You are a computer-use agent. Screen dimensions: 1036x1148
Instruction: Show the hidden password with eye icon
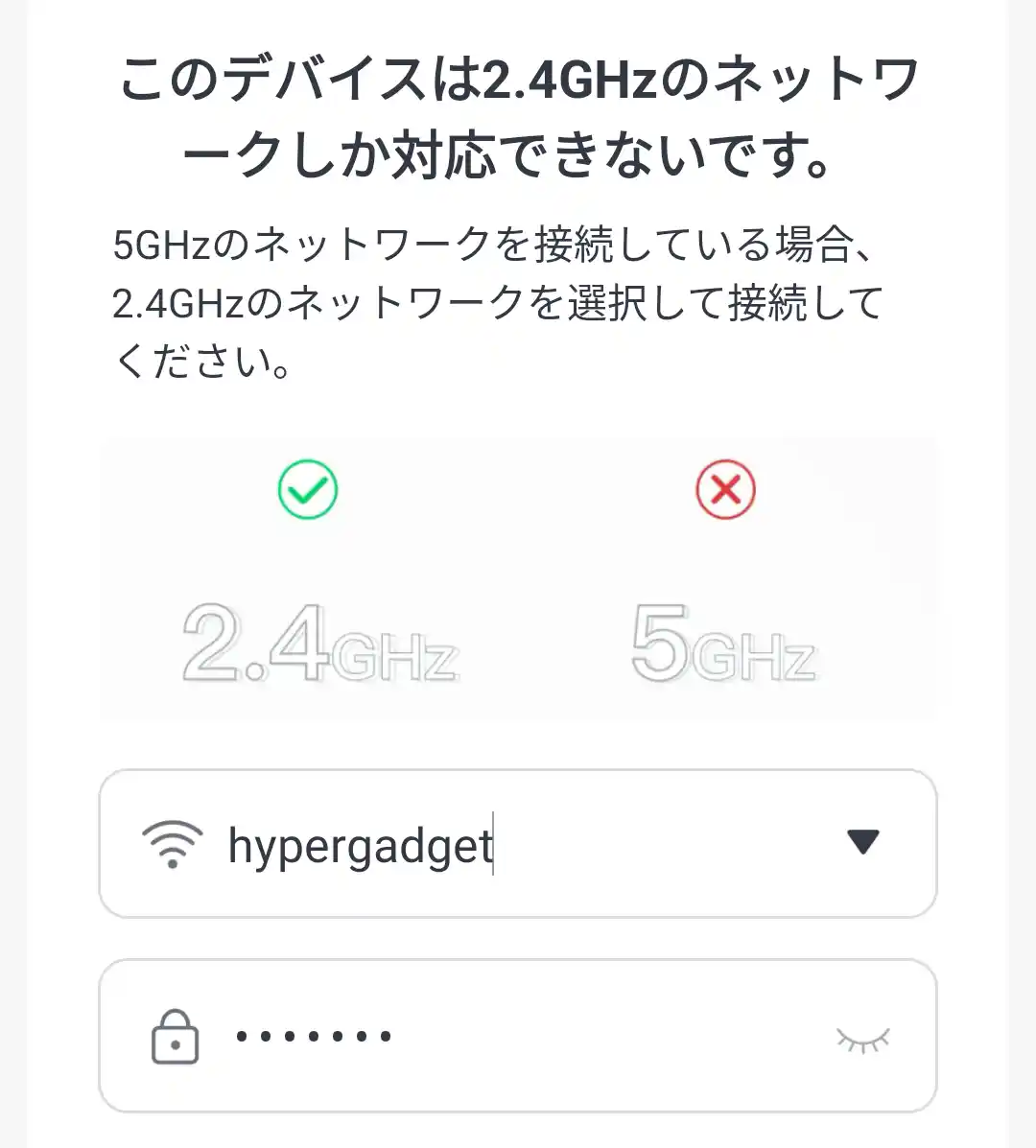tap(862, 1039)
